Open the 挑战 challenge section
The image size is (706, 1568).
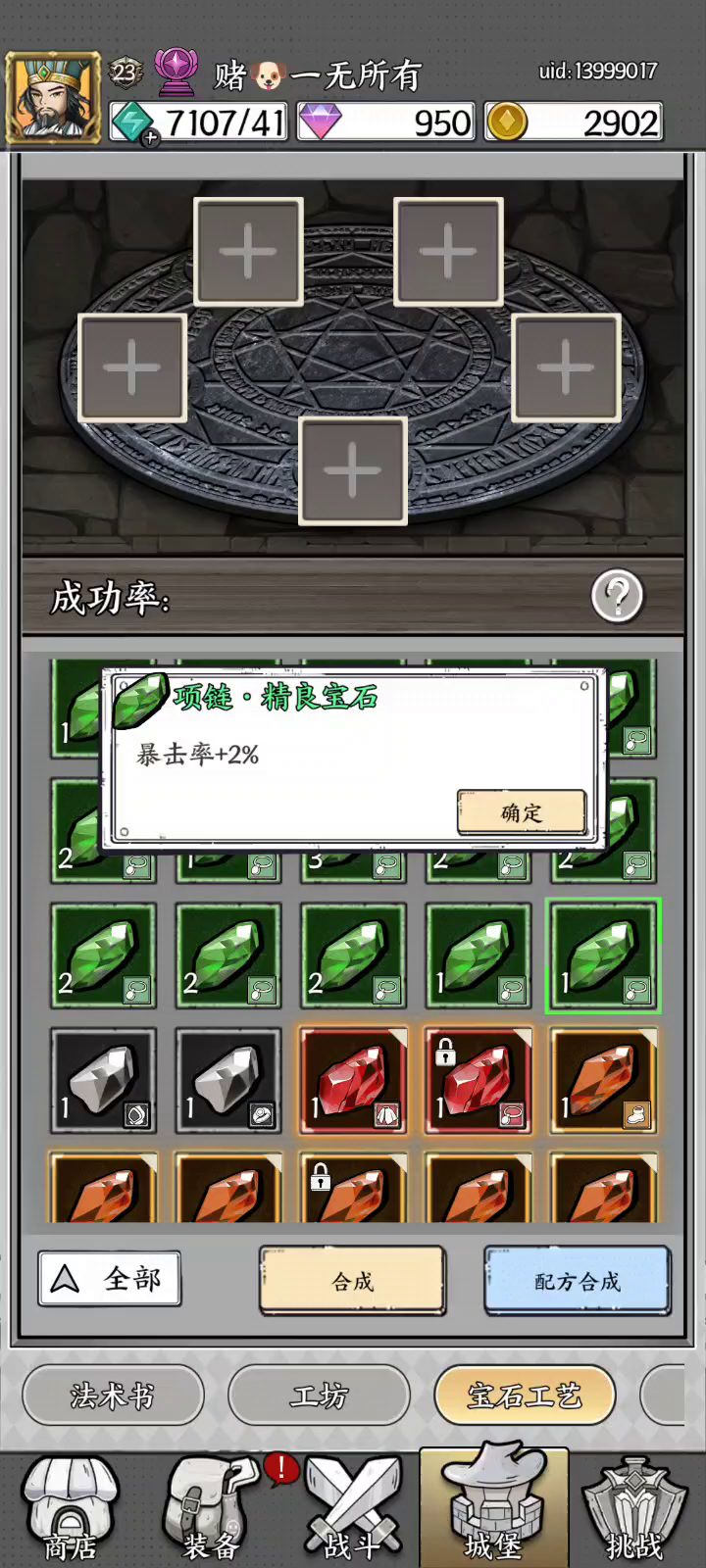click(633, 1510)
